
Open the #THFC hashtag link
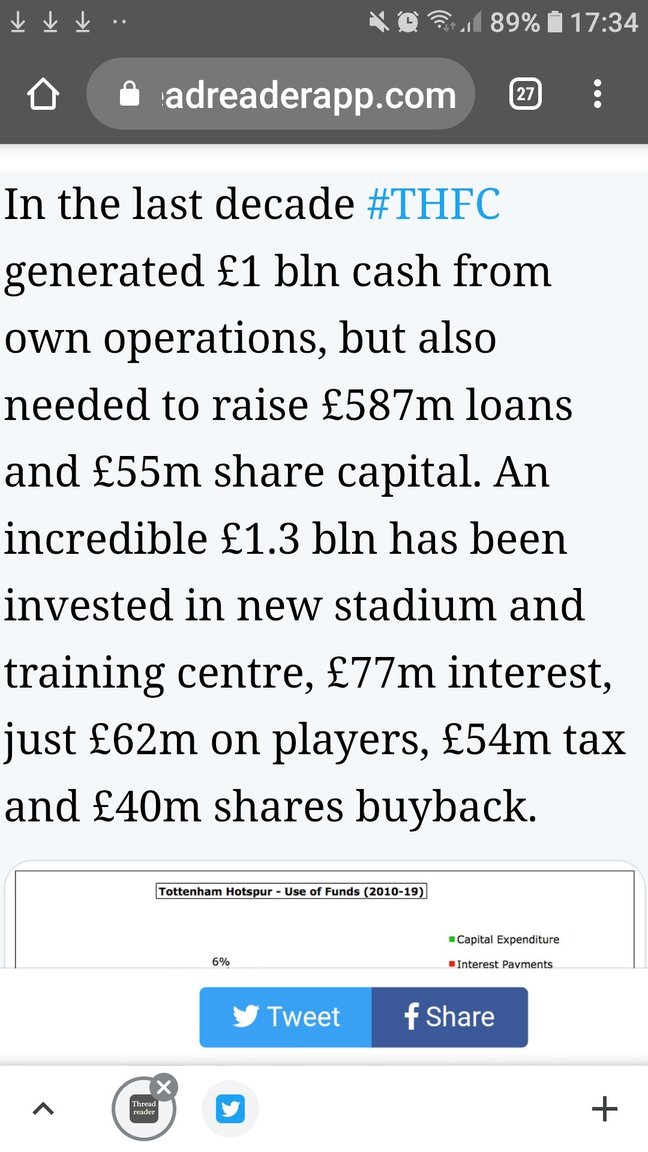pos(433,204)
